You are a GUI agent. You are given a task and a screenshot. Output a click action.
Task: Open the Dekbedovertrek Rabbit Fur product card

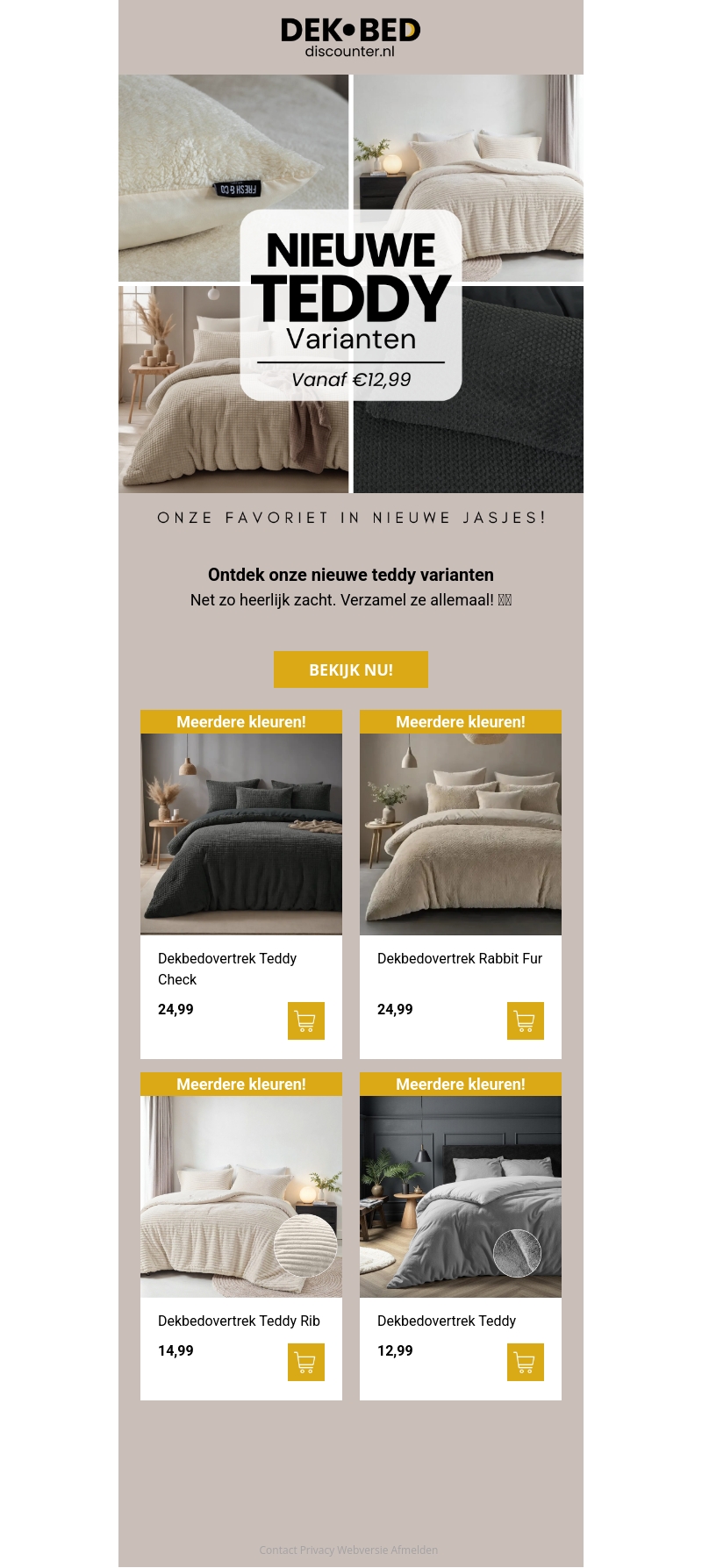click(x=460, y=834)
